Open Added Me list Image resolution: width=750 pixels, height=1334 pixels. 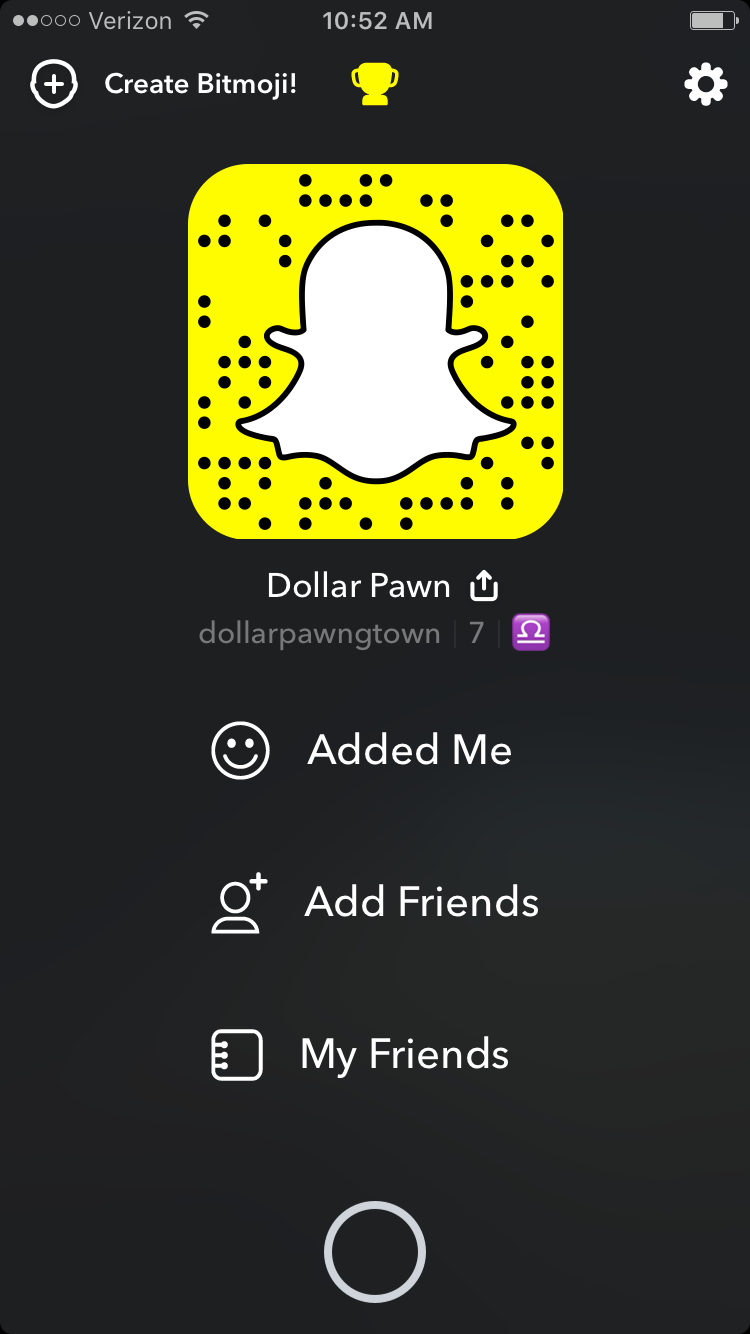coord(408,750)
